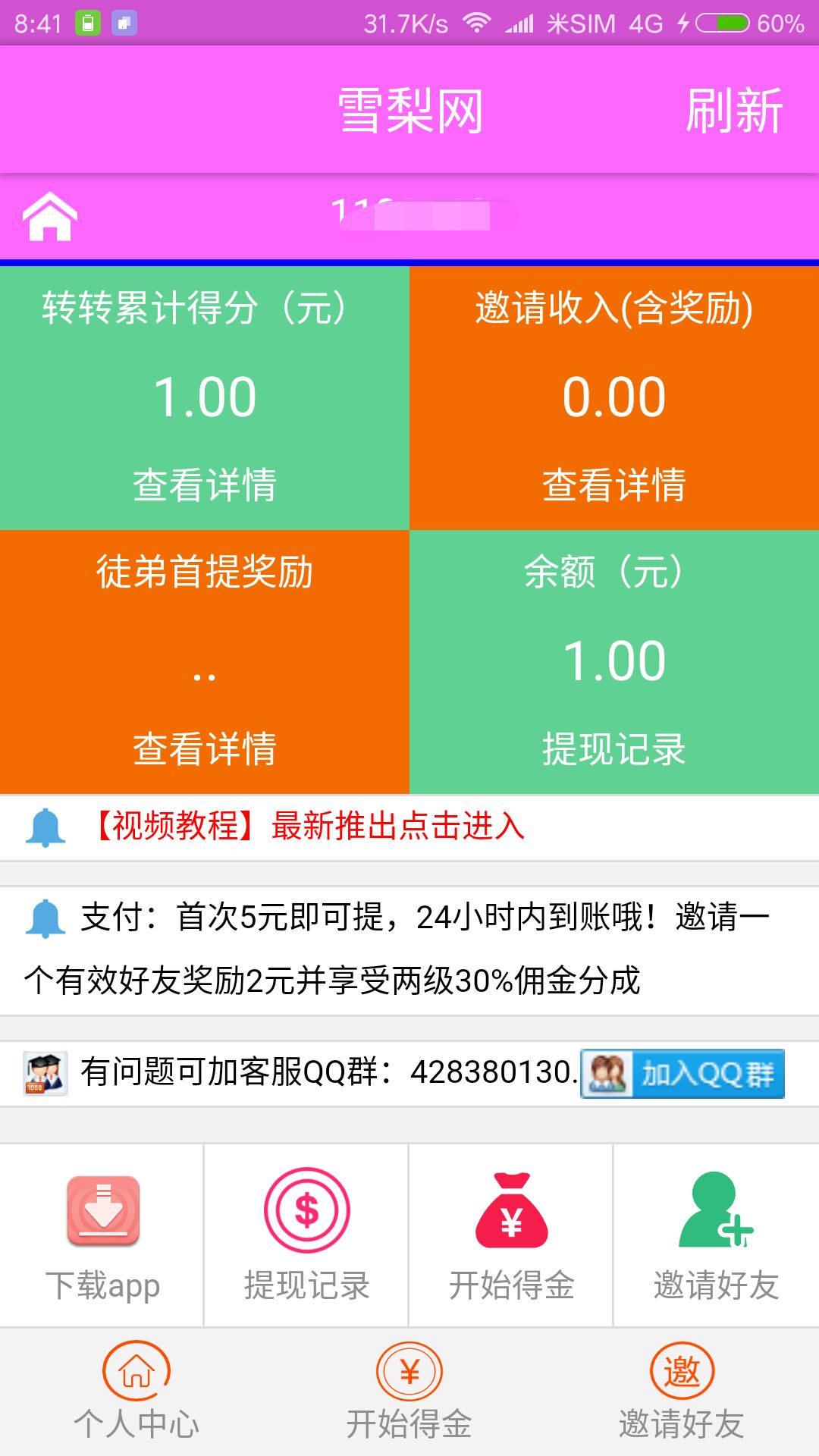View details of 邀请收入
This screenshot has height=1456, width=819.
tap(614, 485)
